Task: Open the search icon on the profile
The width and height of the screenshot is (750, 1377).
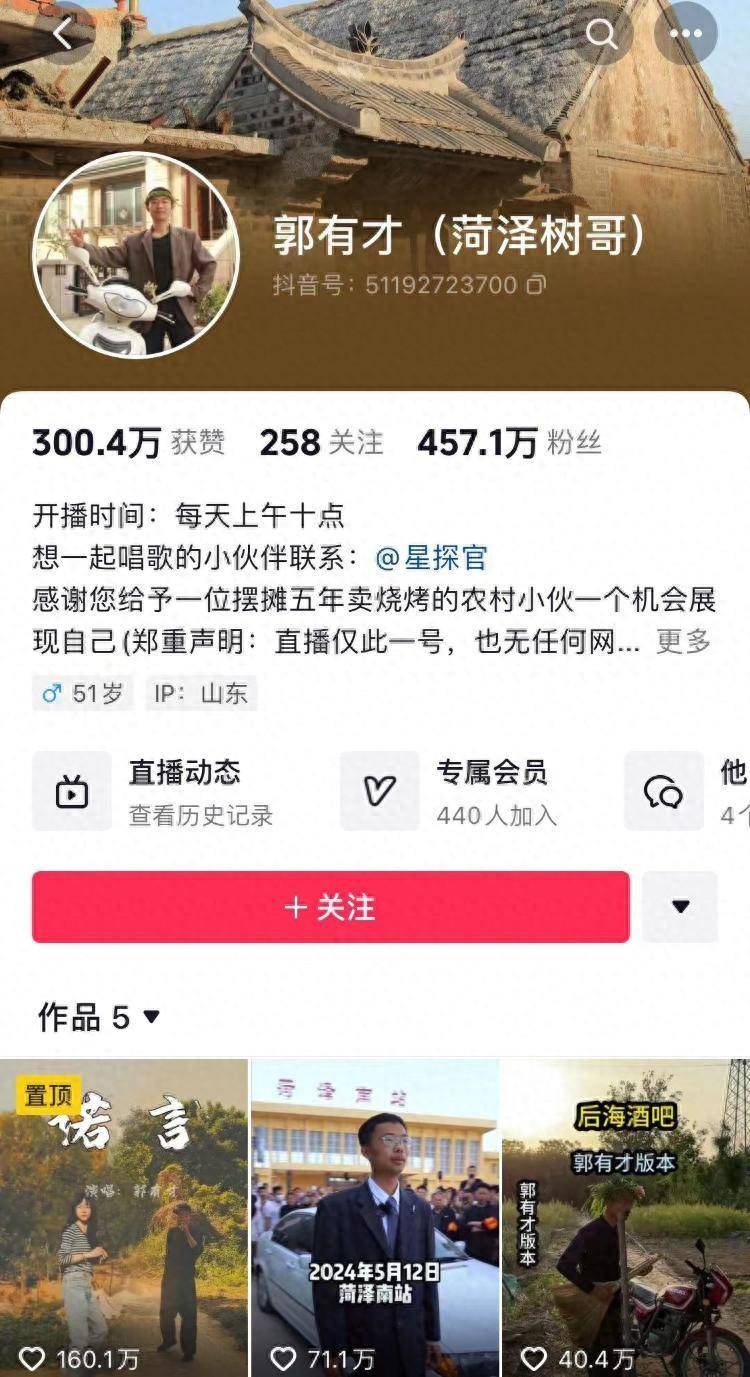Action: pyautogui.click(x=601, y=34)
